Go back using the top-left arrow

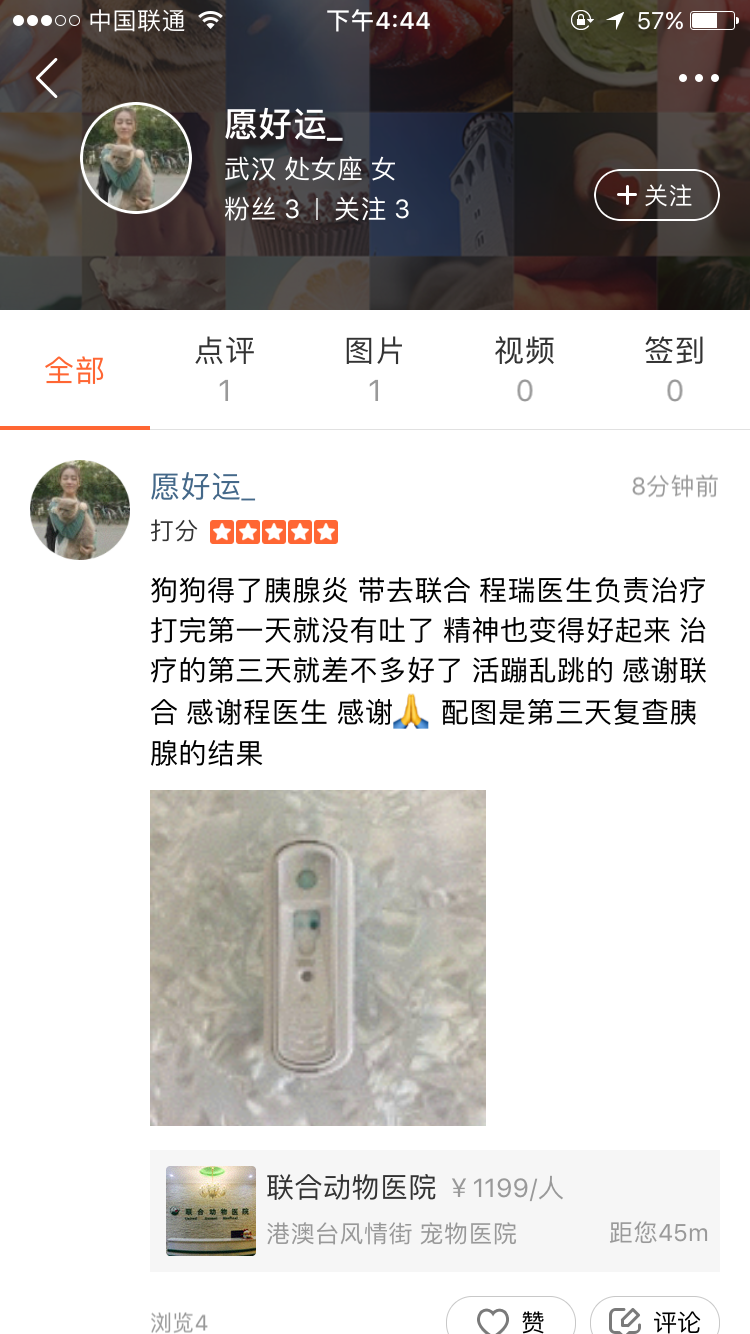46,78
